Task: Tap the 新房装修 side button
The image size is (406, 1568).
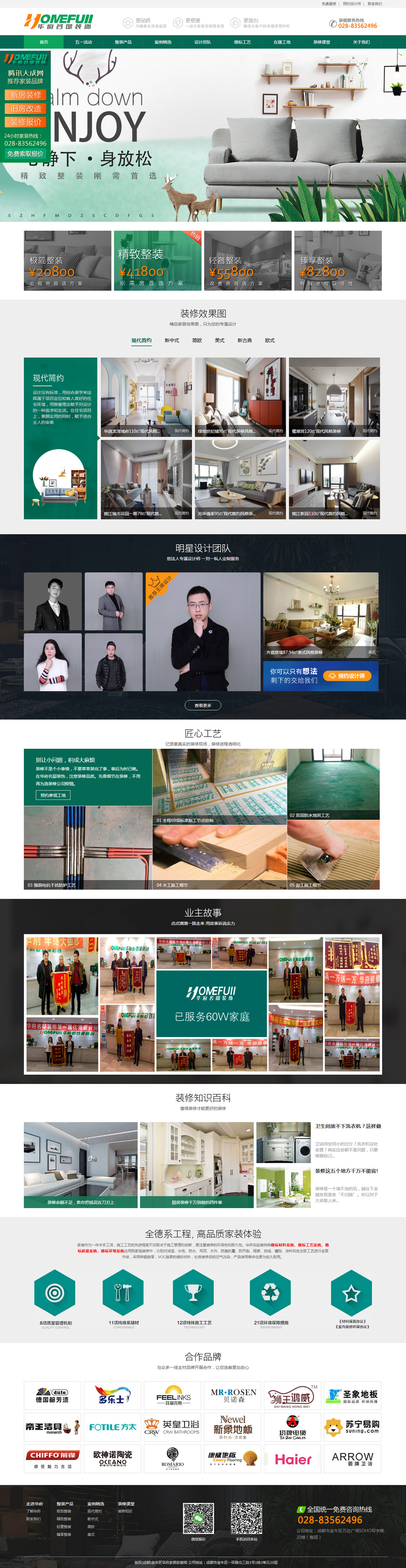Action: coord(26,95)
